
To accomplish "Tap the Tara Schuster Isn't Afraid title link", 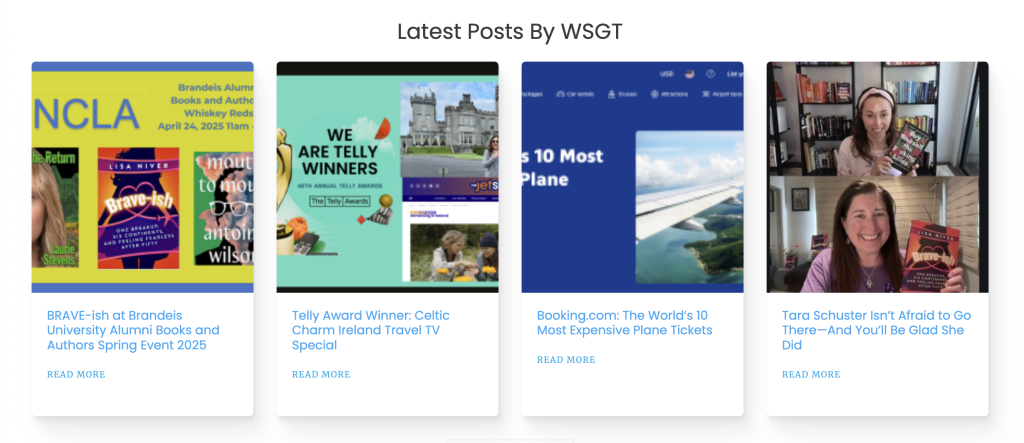I will [876, 330].
